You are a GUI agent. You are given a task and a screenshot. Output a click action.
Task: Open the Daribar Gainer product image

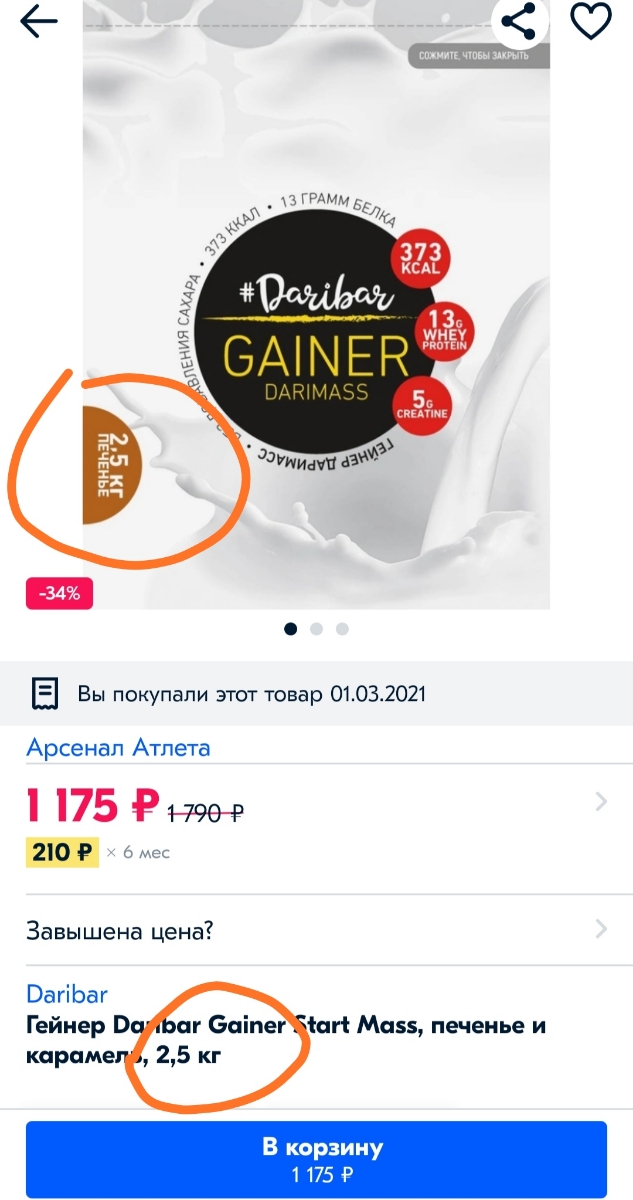click(316, 330)
